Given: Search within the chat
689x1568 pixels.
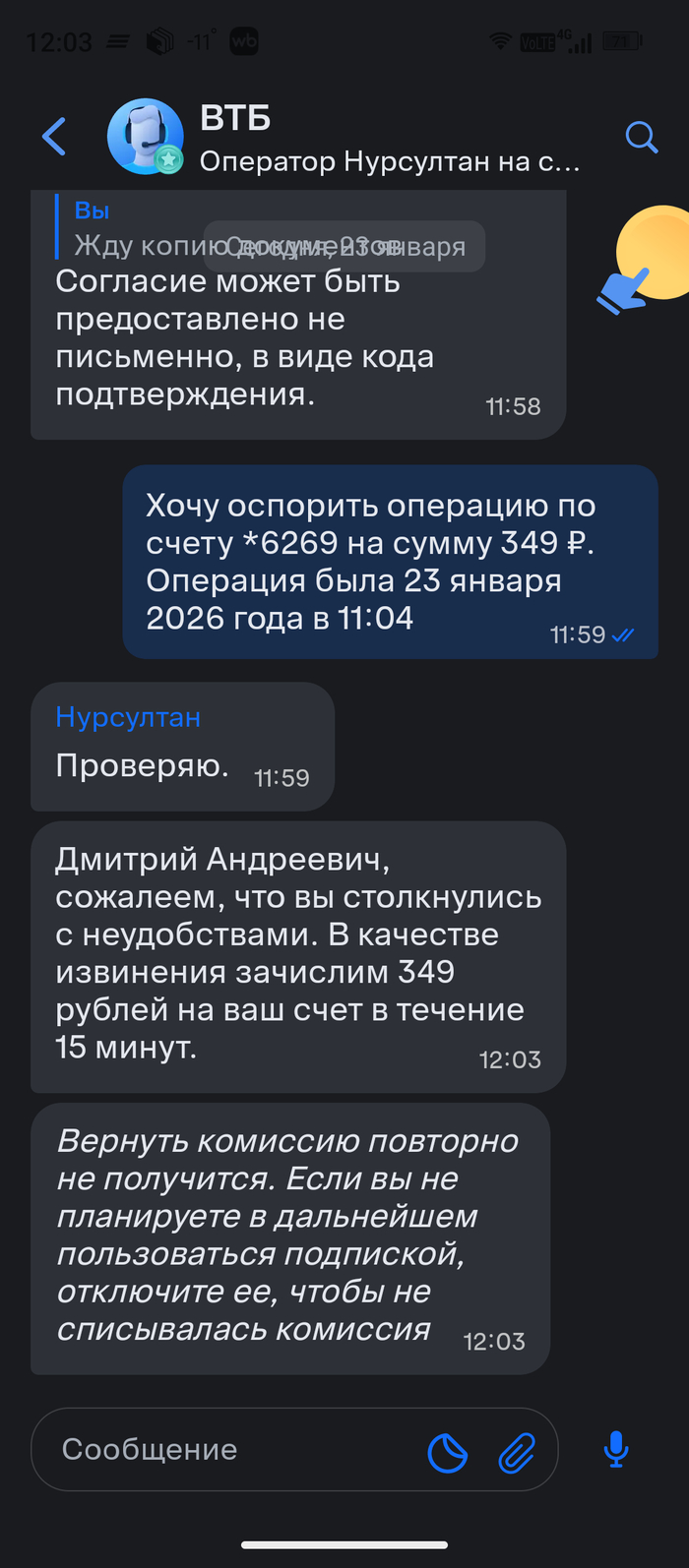Looking at the screenshot, I should click(x=641, y=137).
